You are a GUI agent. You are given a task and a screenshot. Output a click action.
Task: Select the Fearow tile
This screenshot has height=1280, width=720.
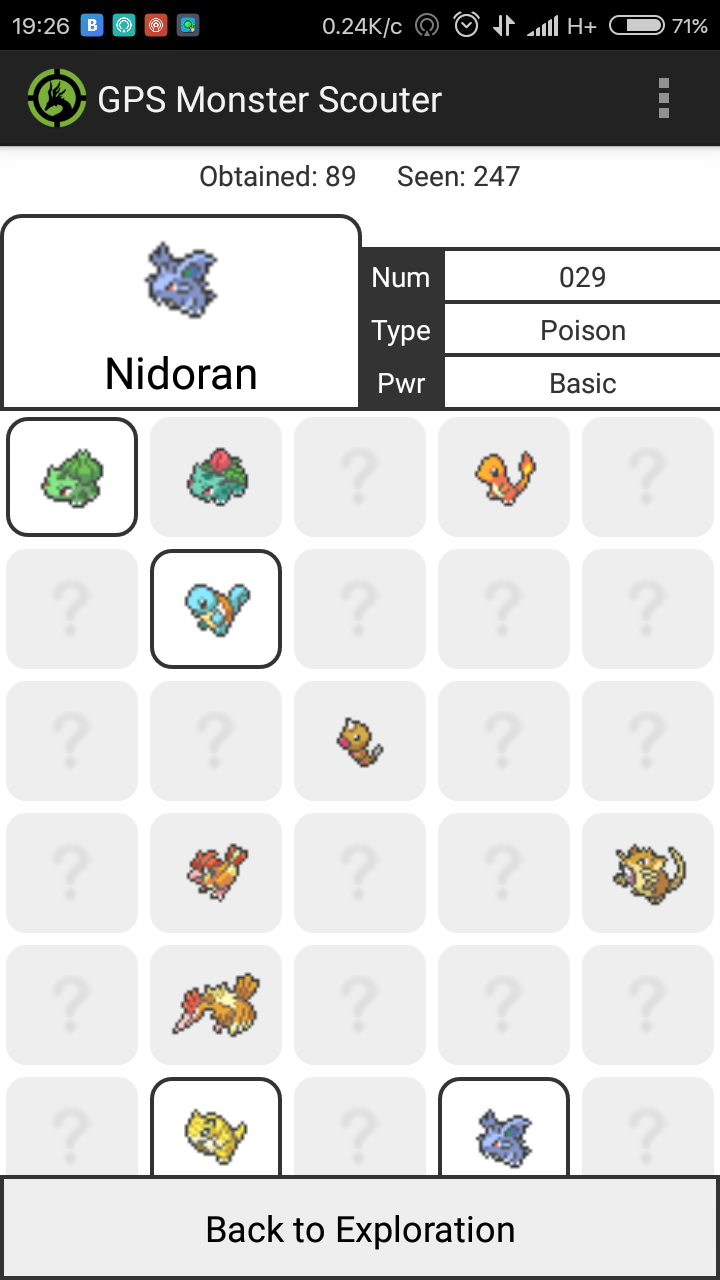216,1005
